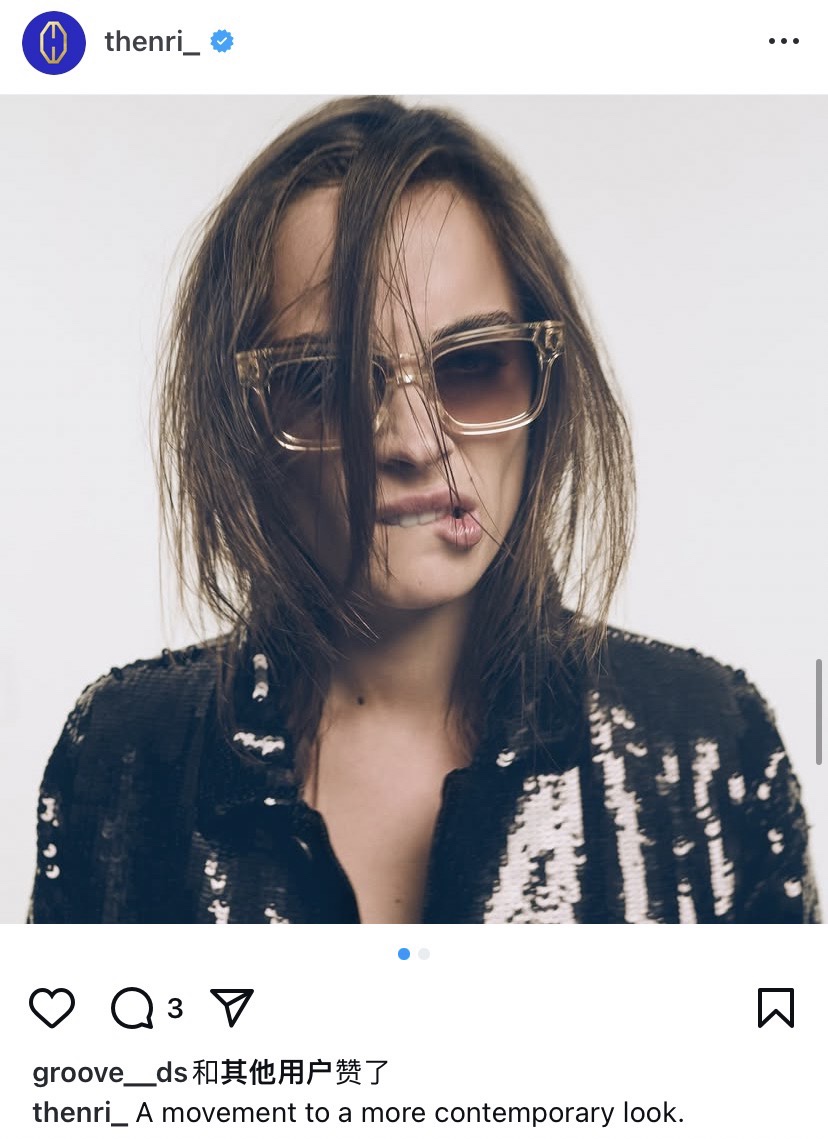Screen dimensions: 828x1139
Task: Open the sequin jacket photo
Action: pyautogui.click(x=414, y=510)
